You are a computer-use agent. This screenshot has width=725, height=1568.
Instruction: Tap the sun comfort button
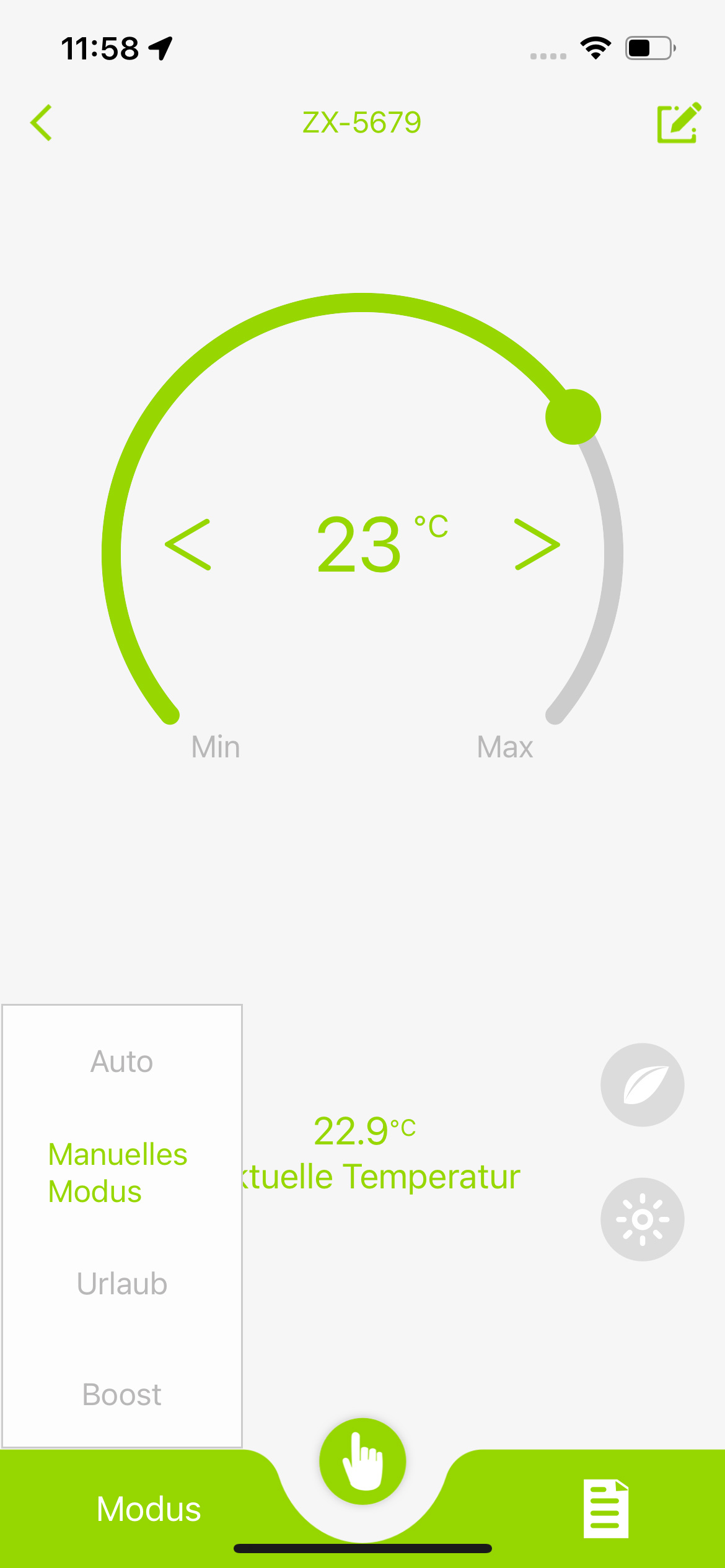coord(642,1219)
